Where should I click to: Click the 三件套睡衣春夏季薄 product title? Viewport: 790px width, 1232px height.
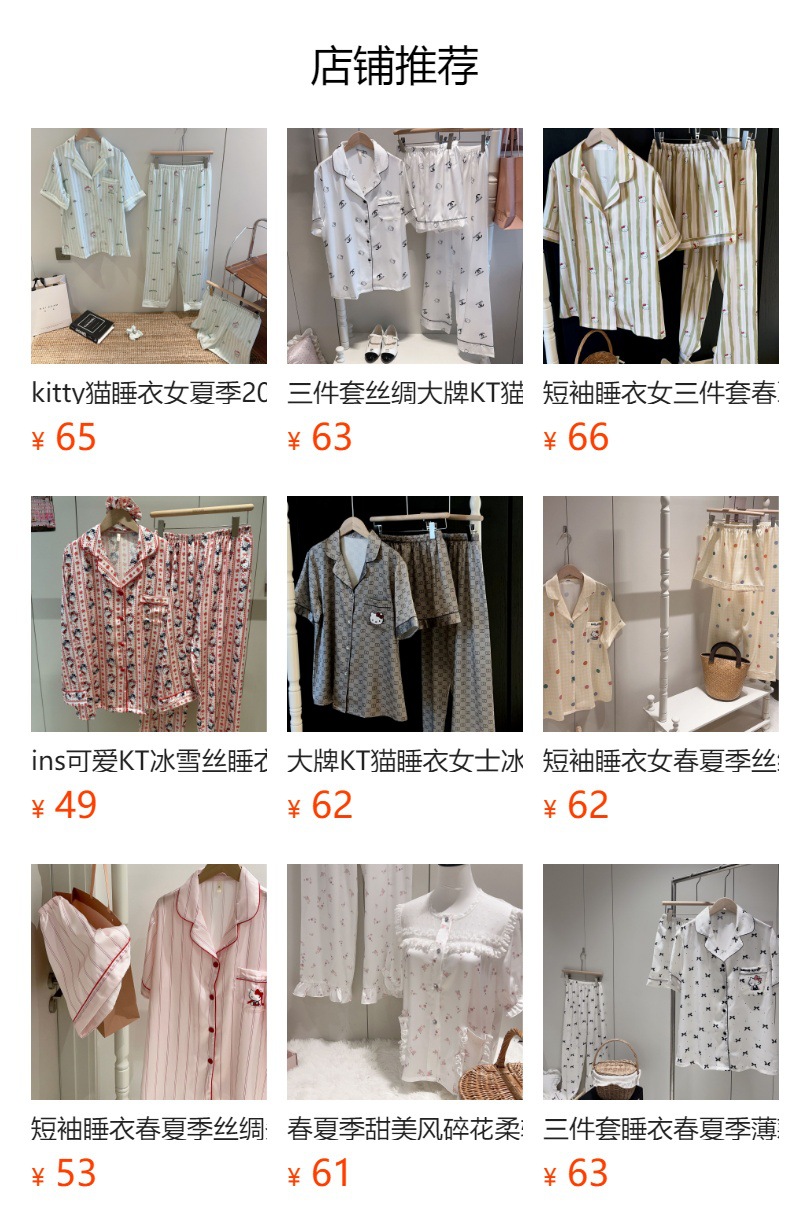click(x=661, y=1126)
